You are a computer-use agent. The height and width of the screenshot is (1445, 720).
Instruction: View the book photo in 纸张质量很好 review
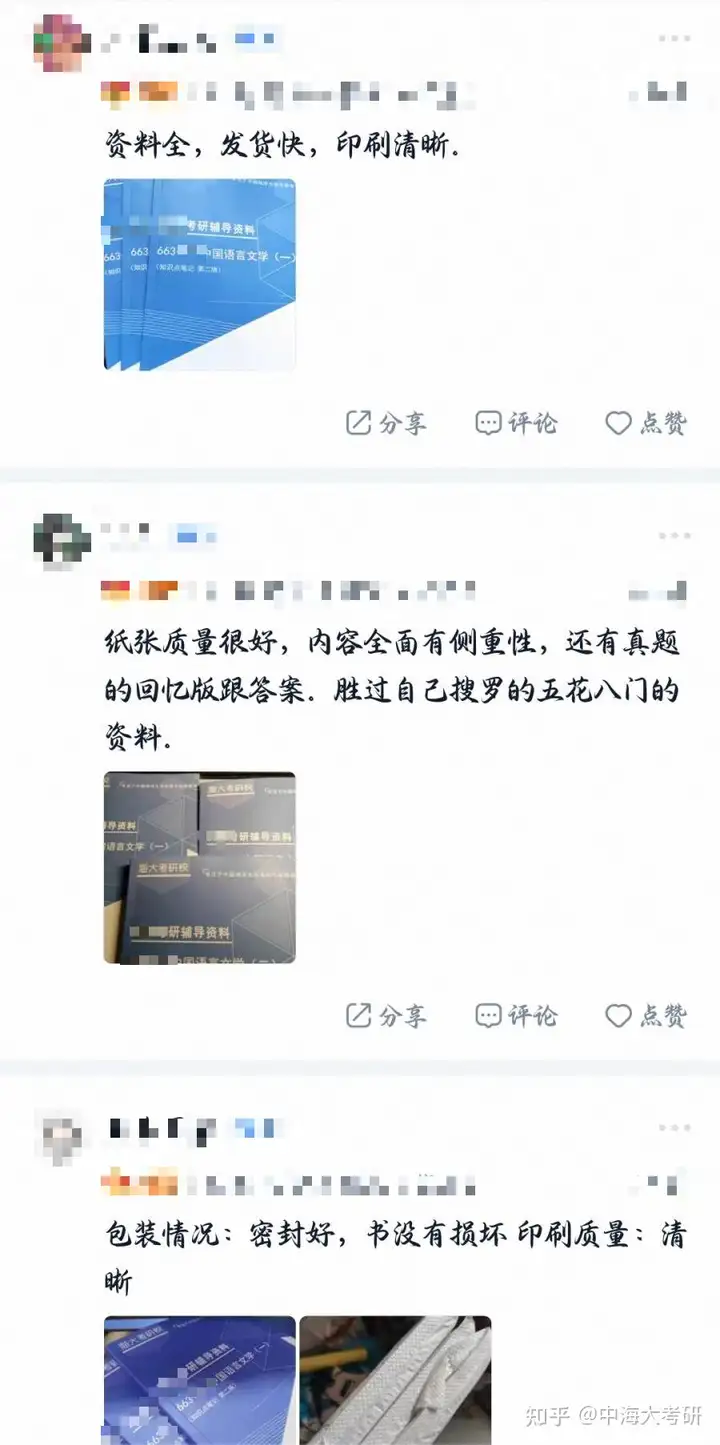click(200, 868)
